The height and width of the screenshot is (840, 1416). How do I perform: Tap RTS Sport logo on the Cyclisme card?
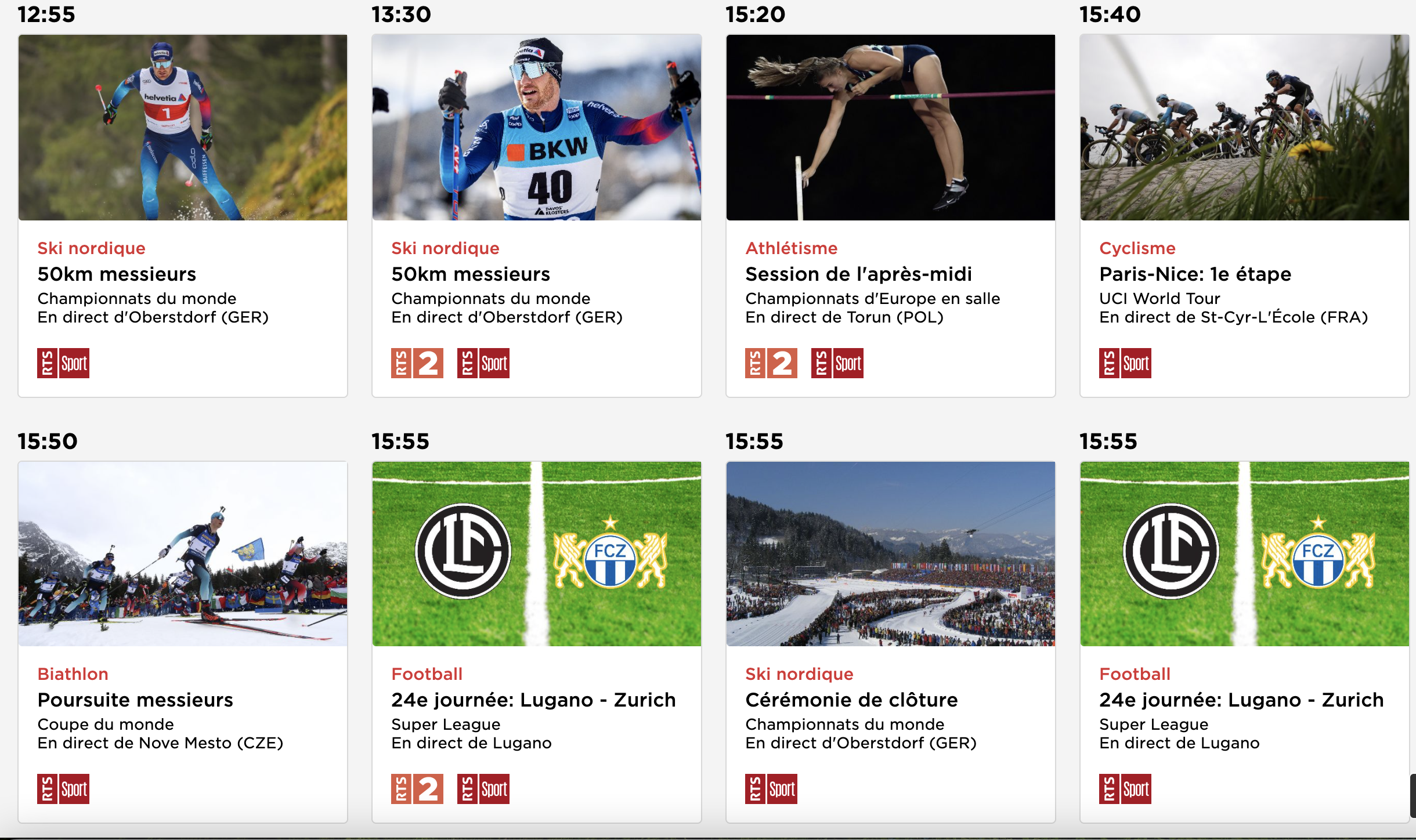[x=1125, y=363]
